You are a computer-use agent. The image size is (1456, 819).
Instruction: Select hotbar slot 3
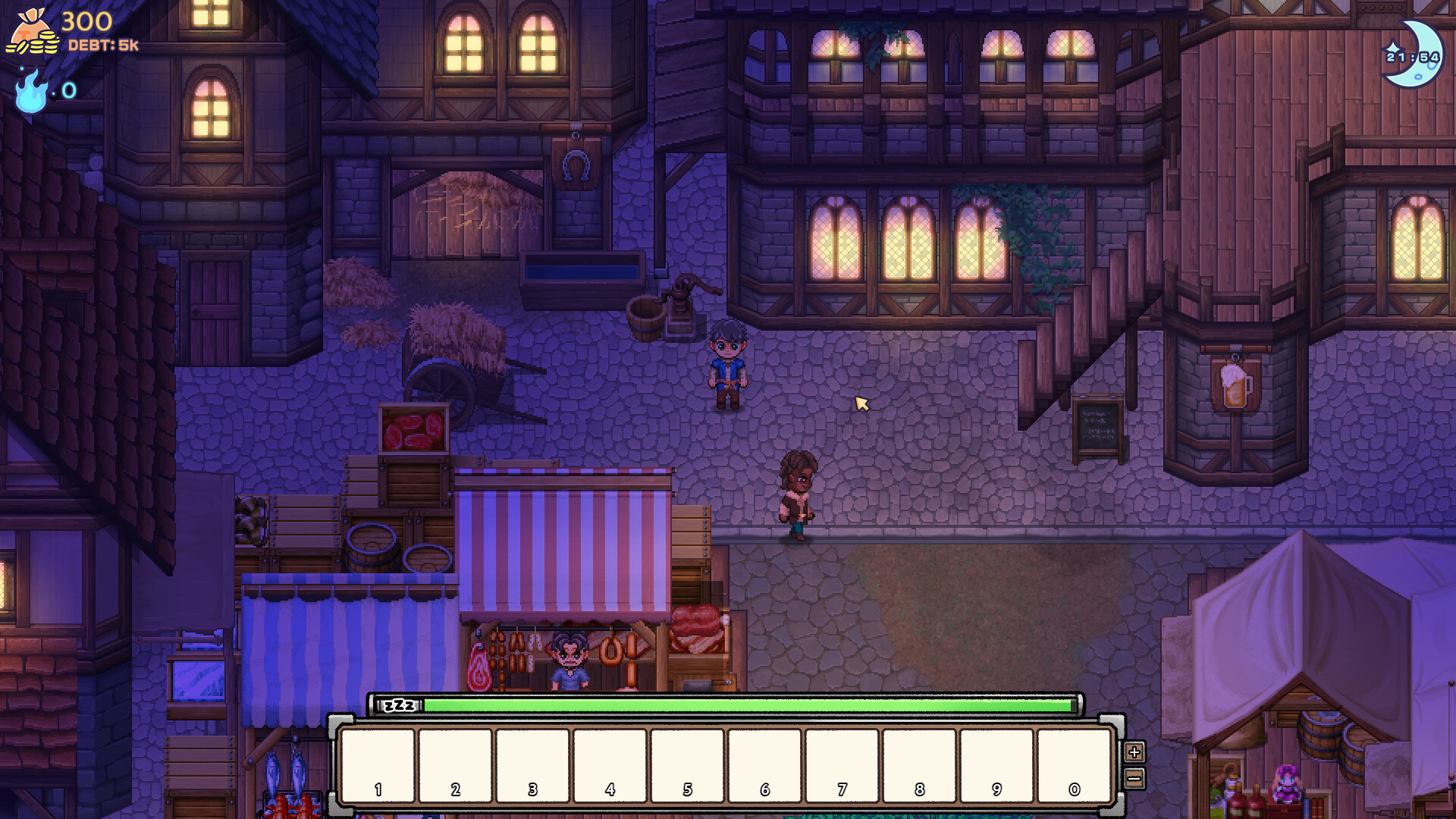pyautogui.click(x=532, y=764)
